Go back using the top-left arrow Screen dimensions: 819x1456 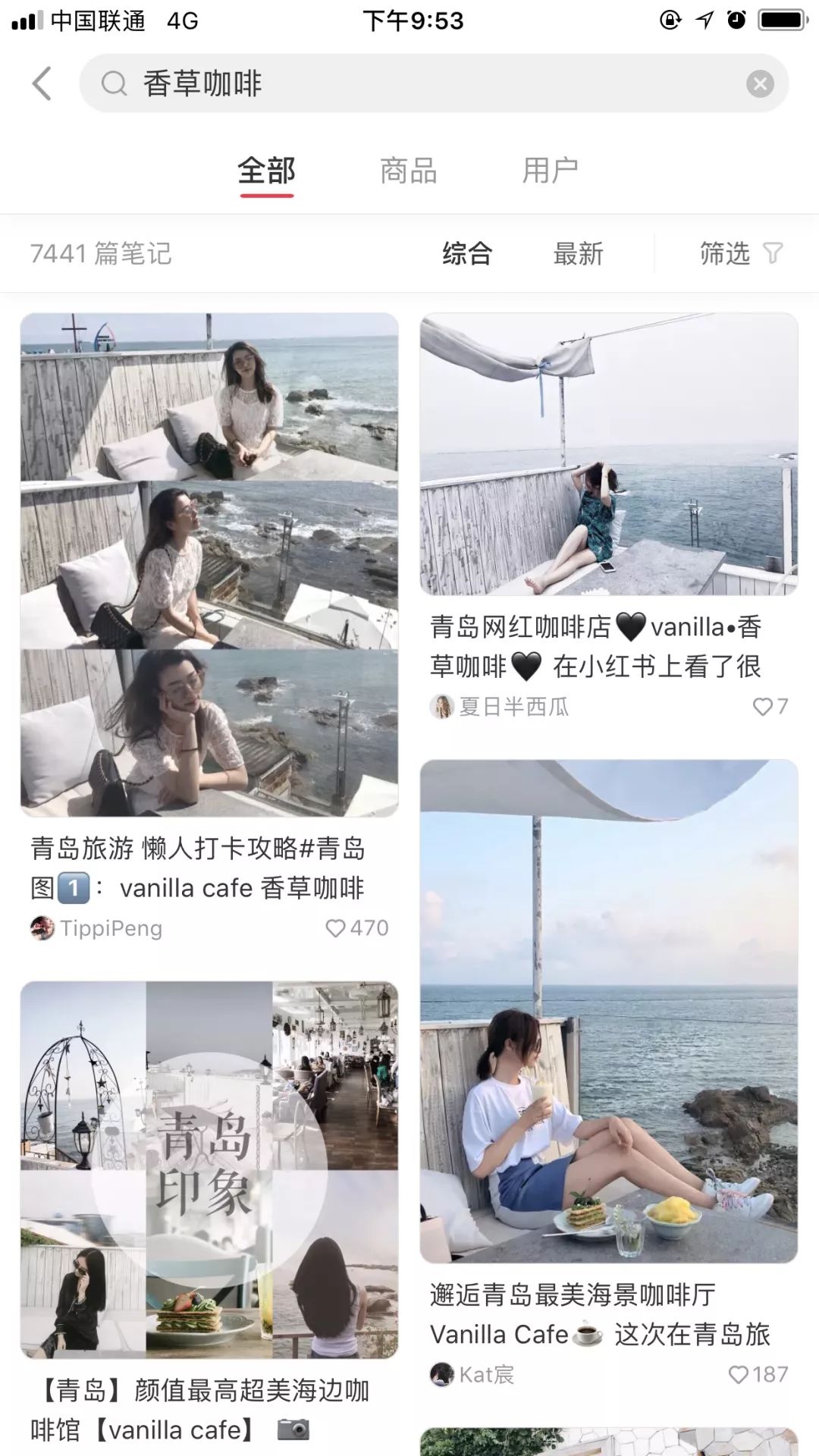(42, 83)
